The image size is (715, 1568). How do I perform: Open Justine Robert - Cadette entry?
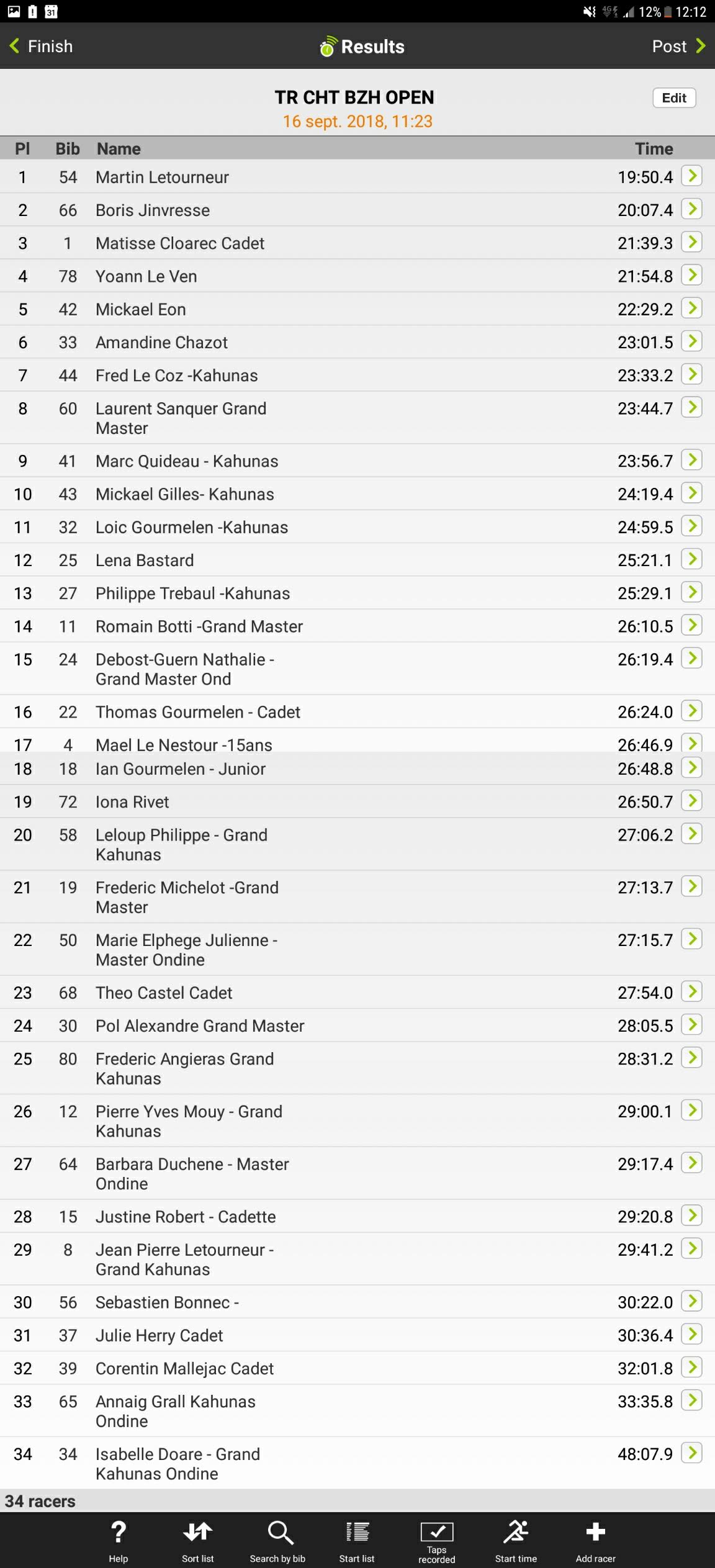pyautogui.click(x=357, y=1216)
